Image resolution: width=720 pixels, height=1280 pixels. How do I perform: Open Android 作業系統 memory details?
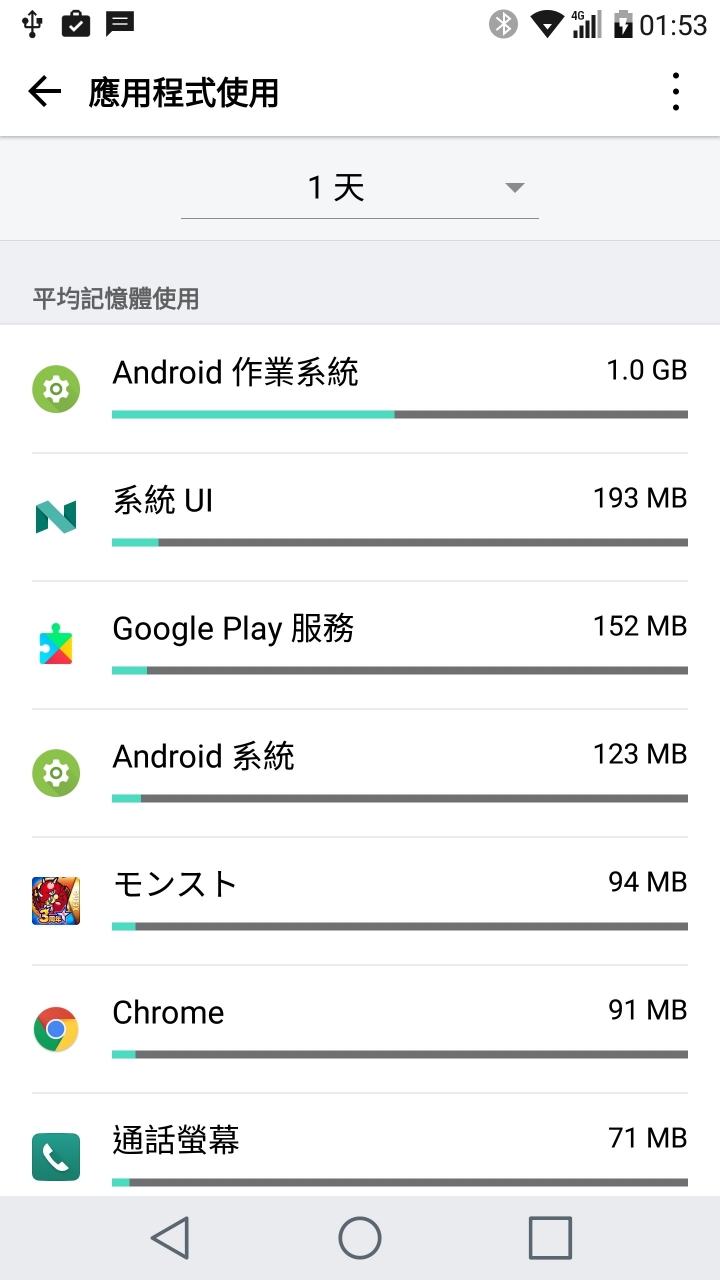coord(360,389)
